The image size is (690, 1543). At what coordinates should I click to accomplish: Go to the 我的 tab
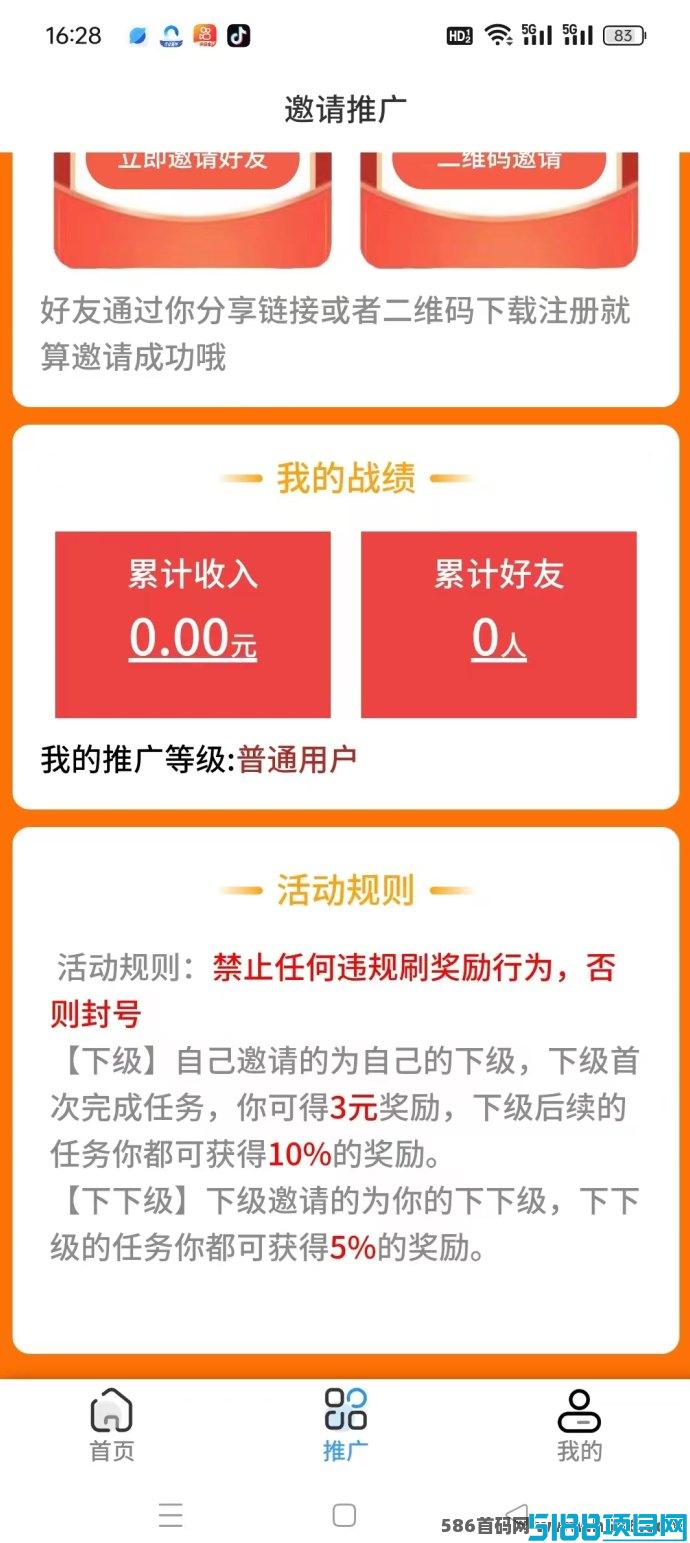pyautogui.click(x=579, y=1425)
